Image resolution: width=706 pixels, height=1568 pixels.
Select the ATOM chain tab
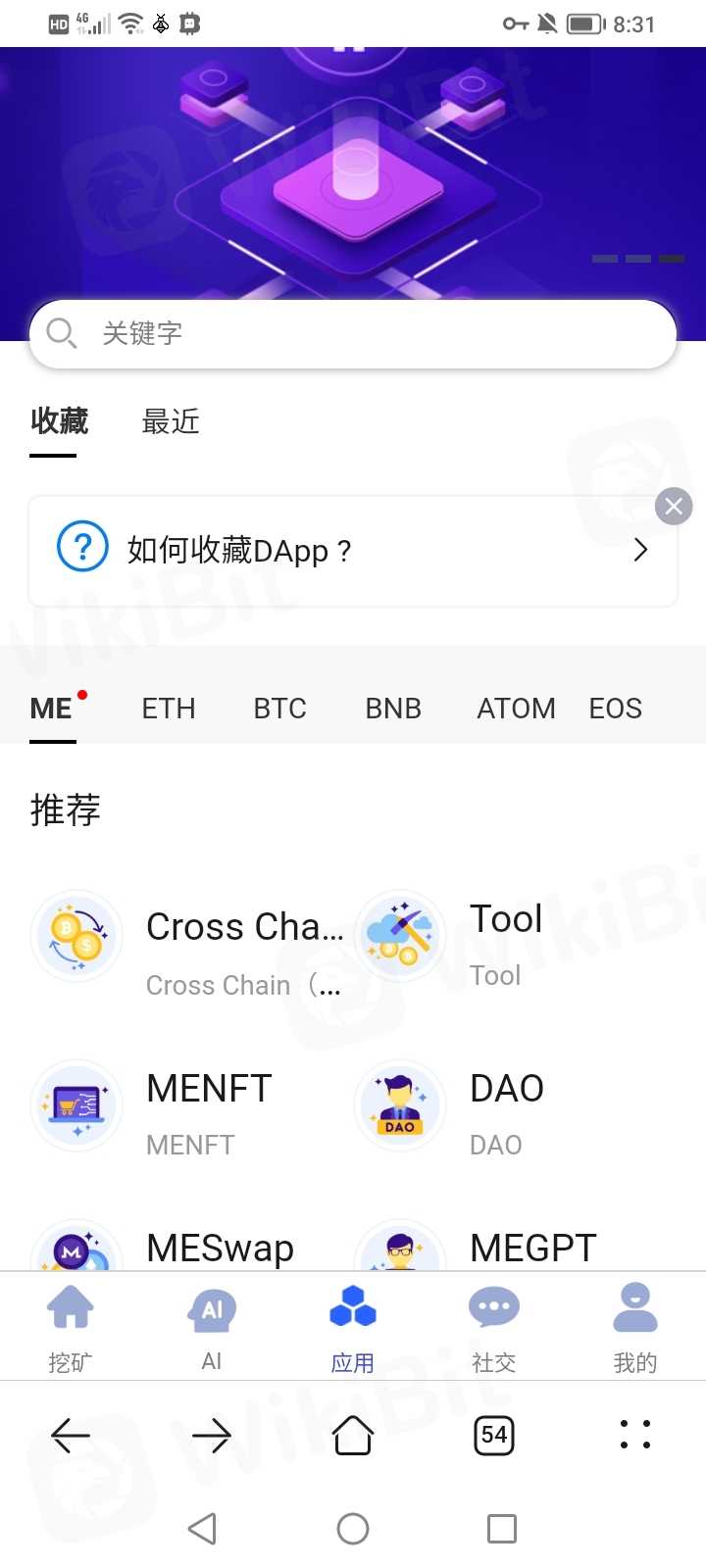point(517,709)
